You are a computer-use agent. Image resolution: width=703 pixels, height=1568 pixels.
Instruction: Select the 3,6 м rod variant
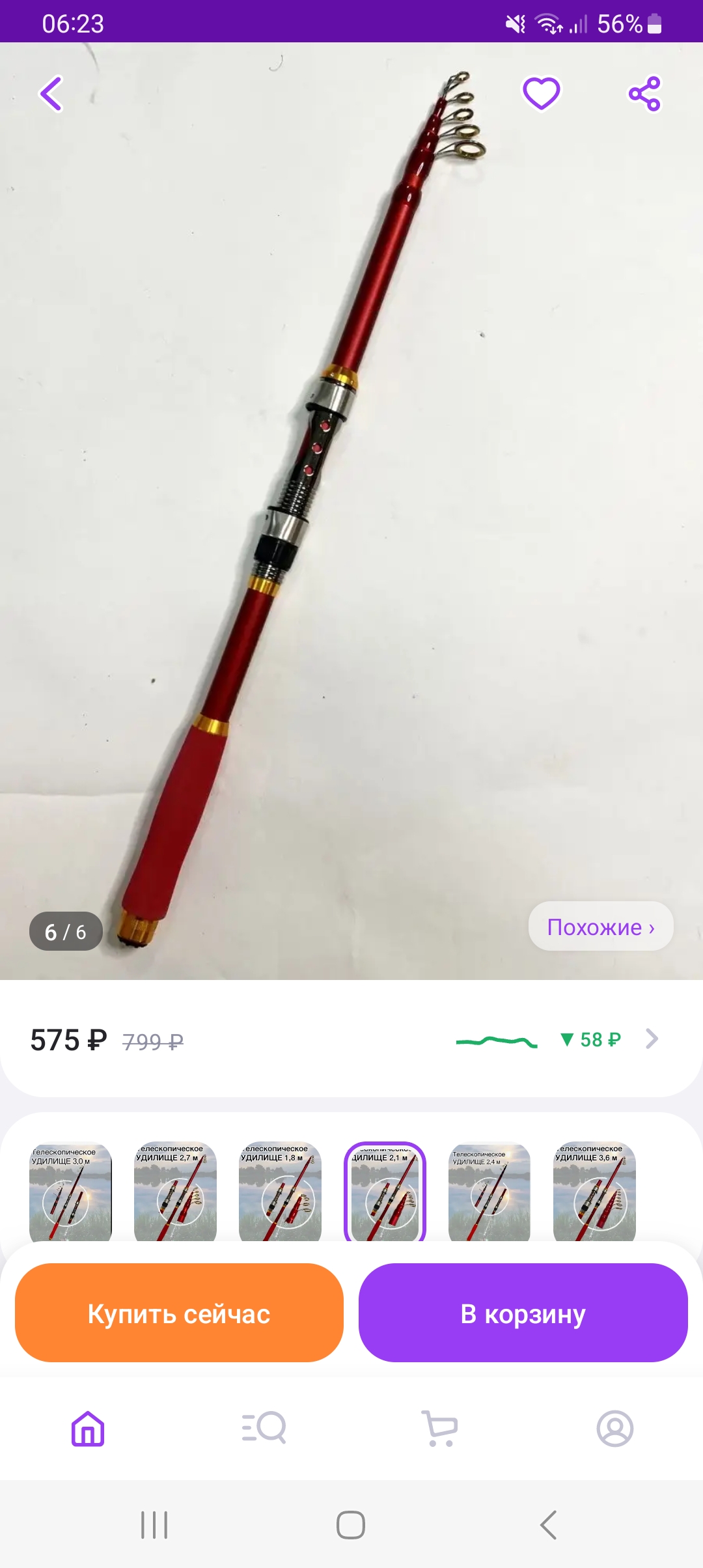[x=594, y=1193]
